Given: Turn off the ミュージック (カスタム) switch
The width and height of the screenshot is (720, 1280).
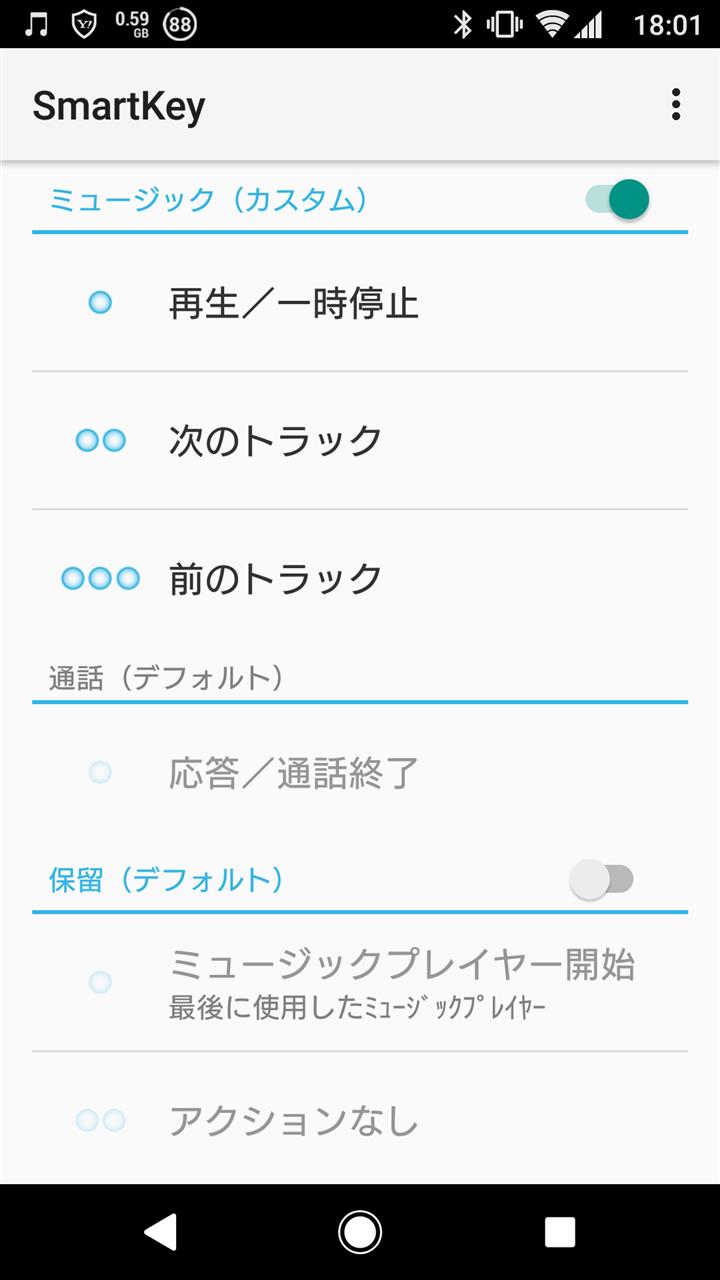Looking at the screenshot, I should coord(617,199).
